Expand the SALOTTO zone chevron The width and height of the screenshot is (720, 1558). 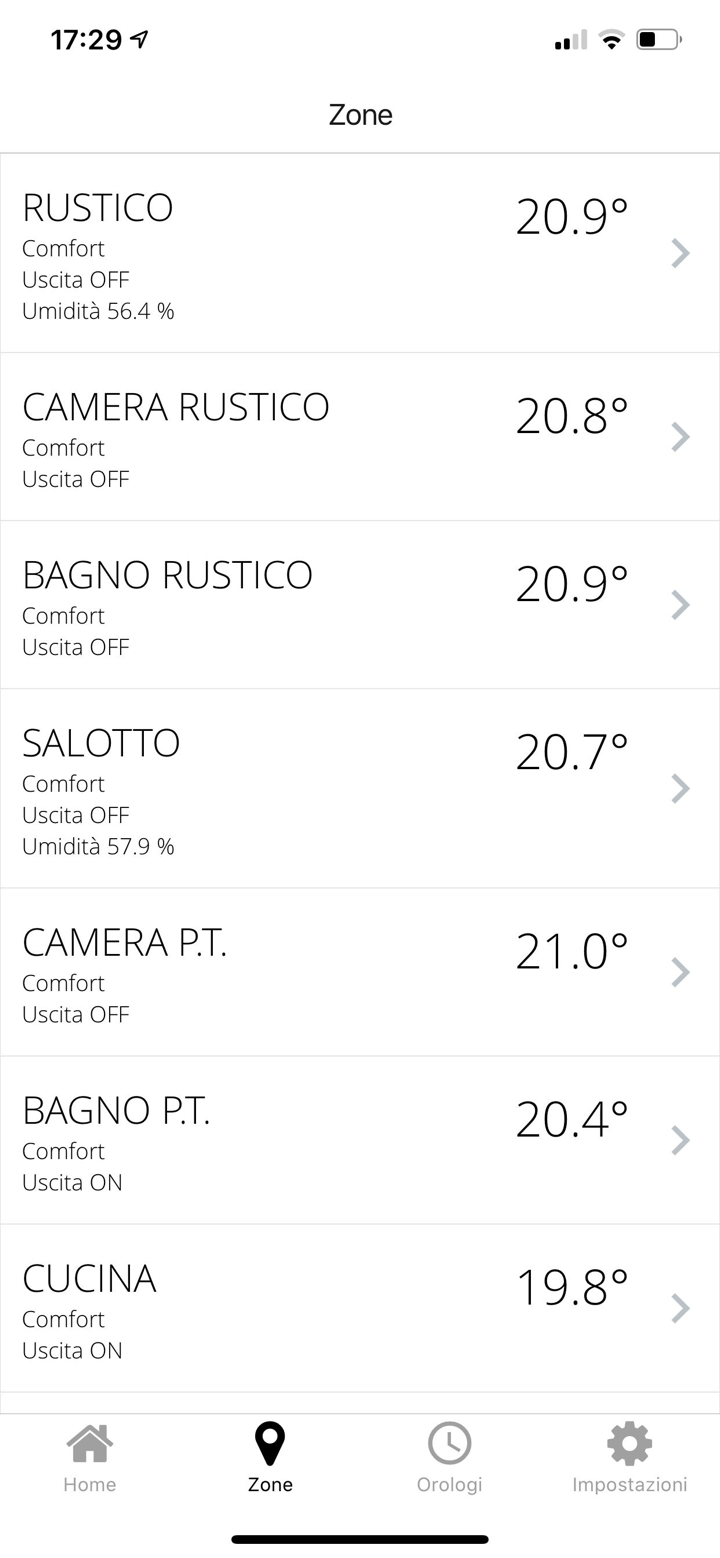tap(681, 789)
